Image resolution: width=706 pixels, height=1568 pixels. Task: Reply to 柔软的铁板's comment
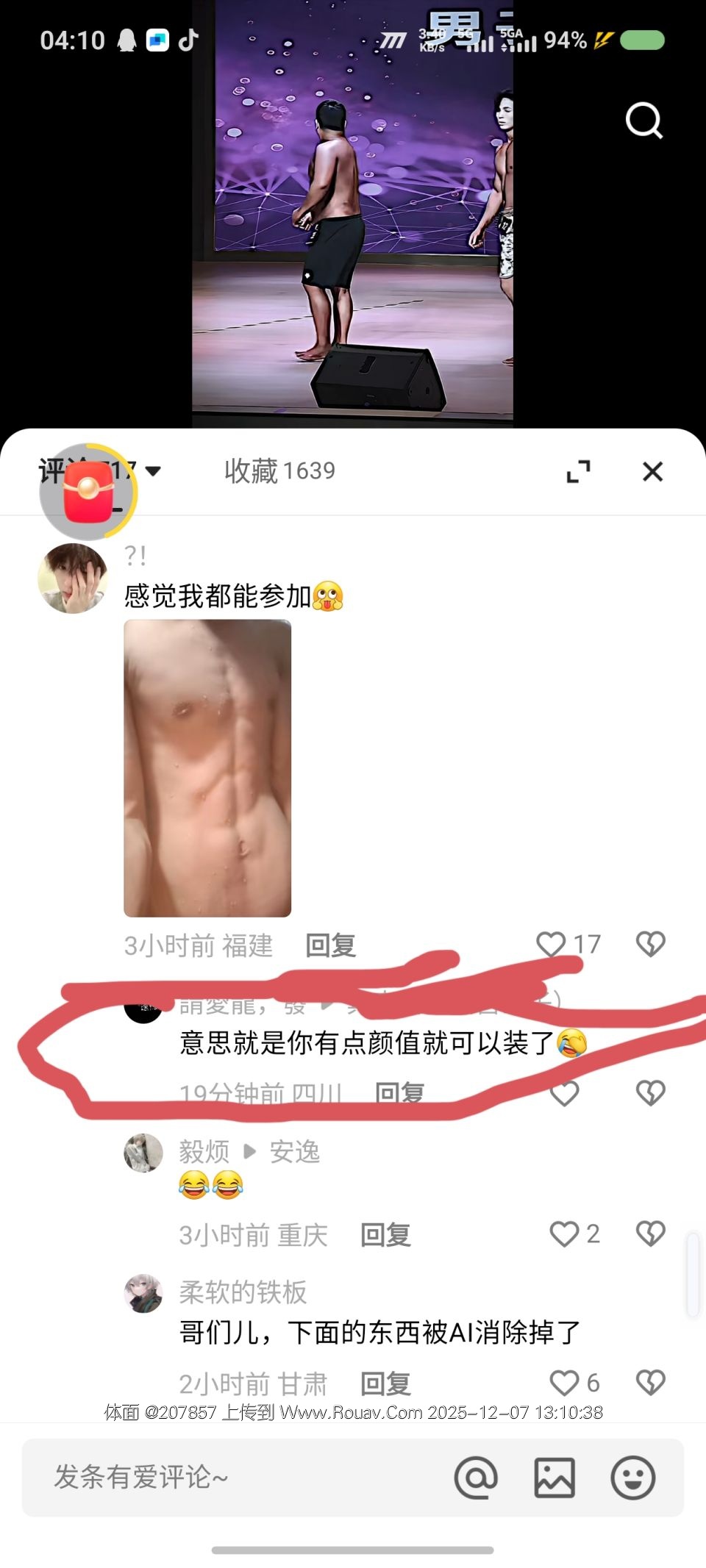pyautogui.click(x=385, y=1383)
